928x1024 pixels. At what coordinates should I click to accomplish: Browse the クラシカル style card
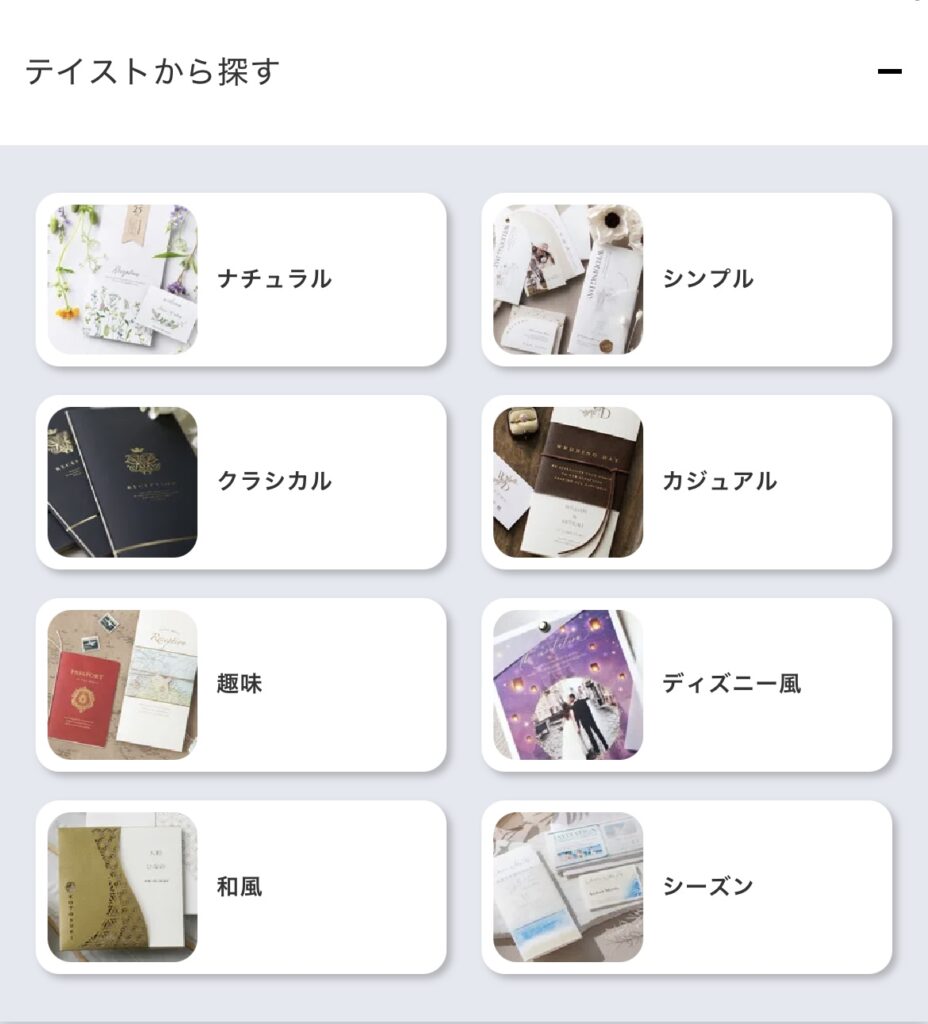pos(241,481)
